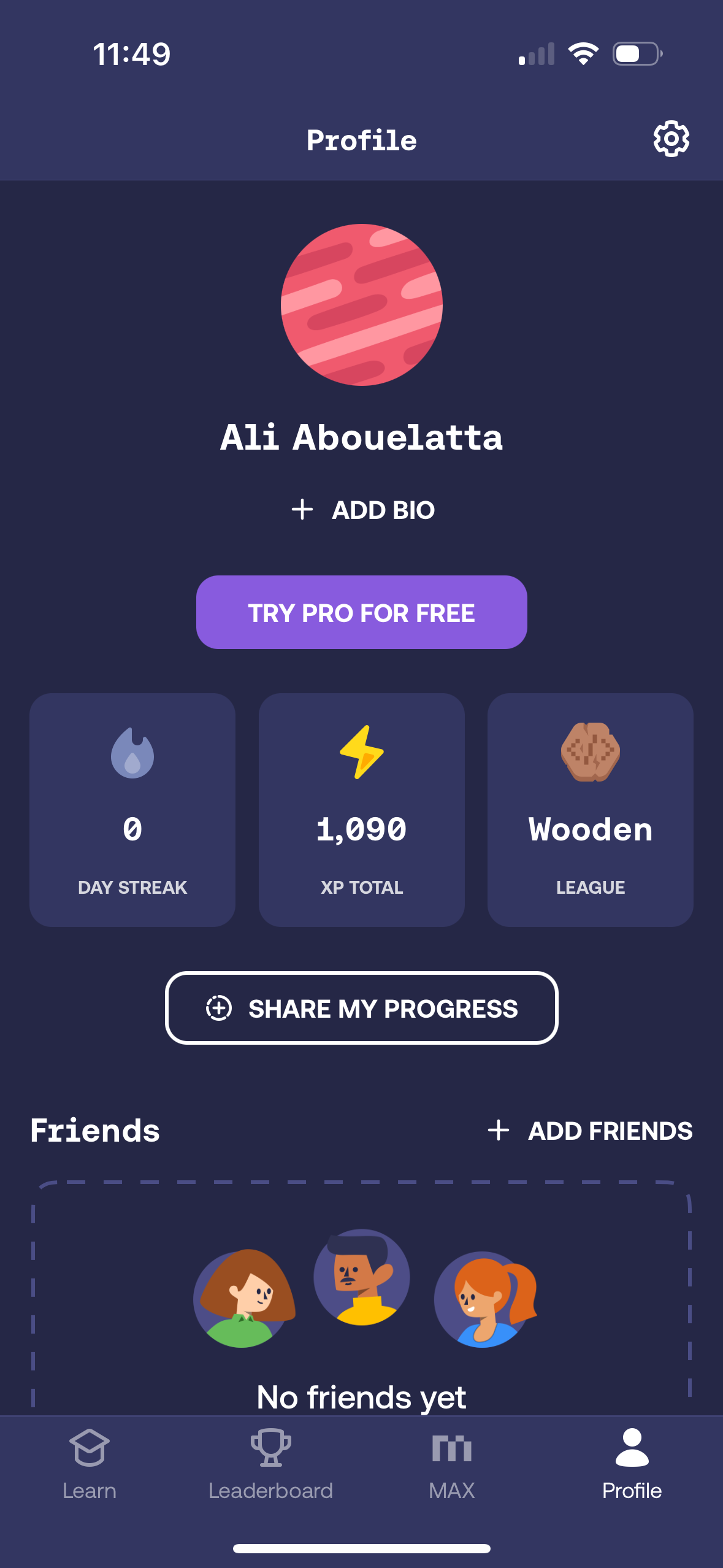Start the Try Pro For Free offer
The image size is (723, 1568).
pos(361,612)
